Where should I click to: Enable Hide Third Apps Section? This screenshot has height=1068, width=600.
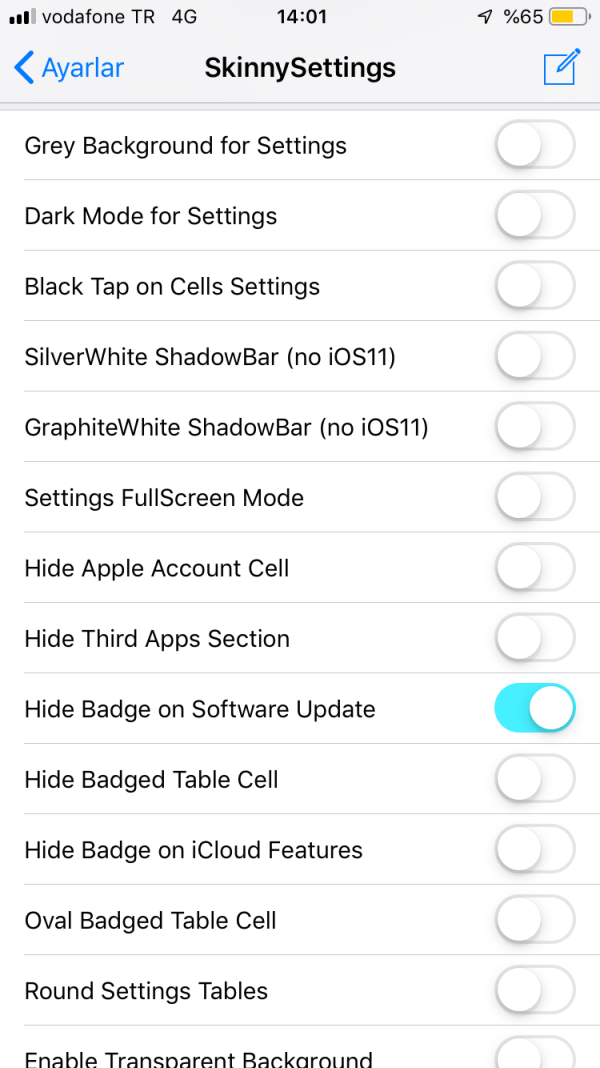point(534,639)
